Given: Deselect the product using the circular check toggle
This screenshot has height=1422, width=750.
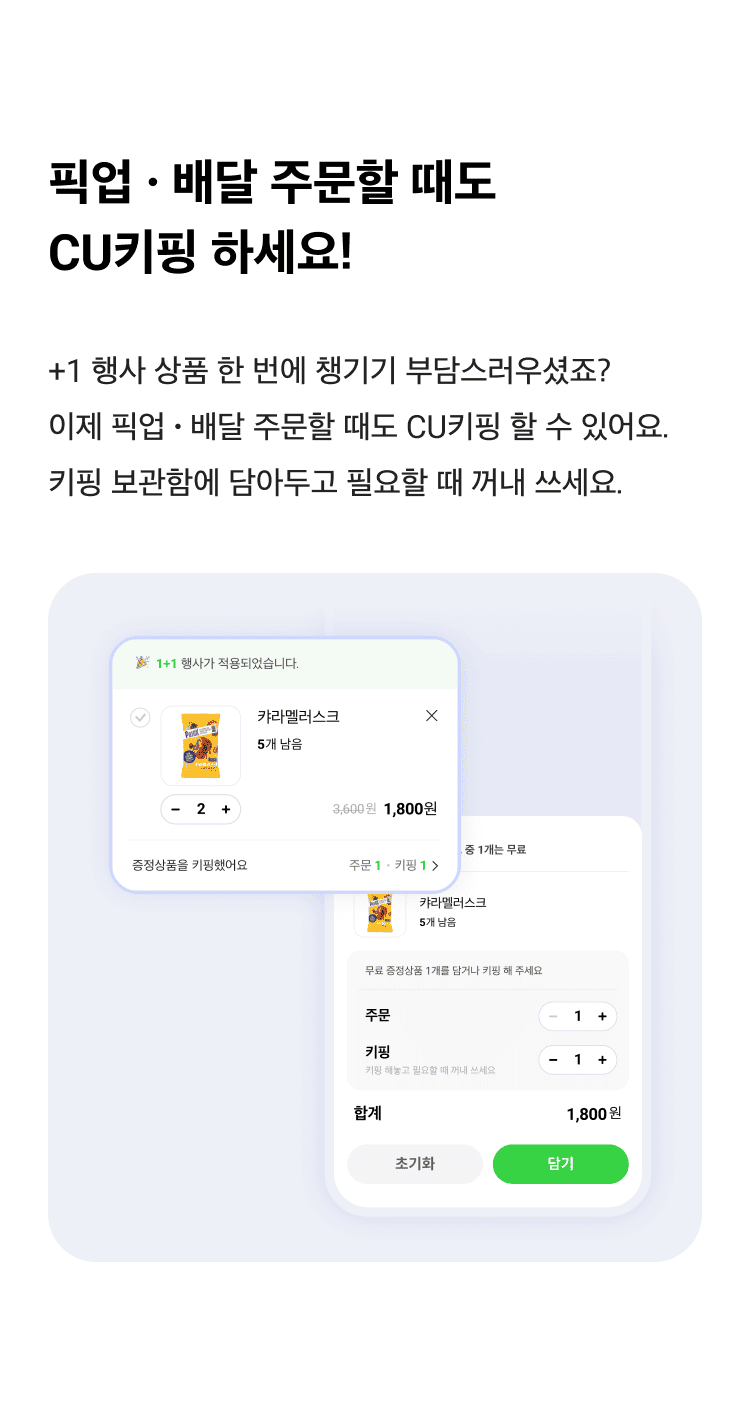Looking at the screenshot, I should tap(140, 716).
